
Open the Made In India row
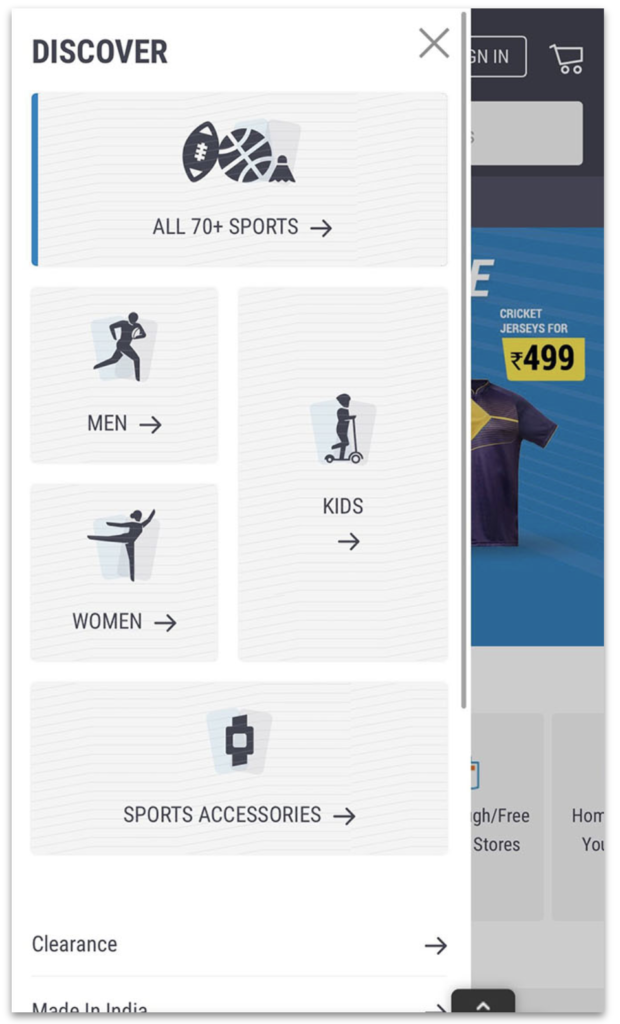(239, 1008)
